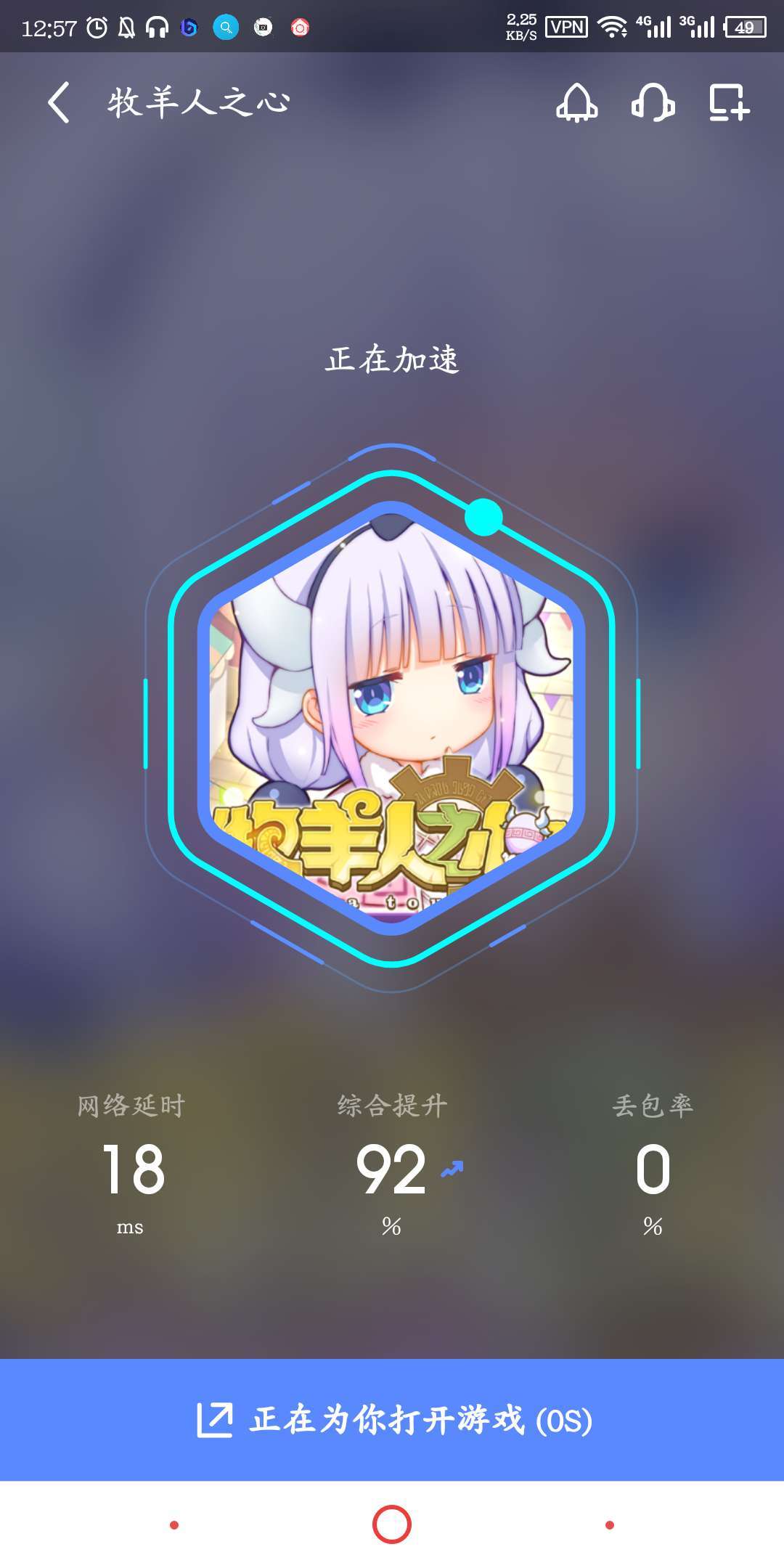Go back using the top-left arrow
The height and width of the screenshot is (1568, 784).
(x=59, y=102)
